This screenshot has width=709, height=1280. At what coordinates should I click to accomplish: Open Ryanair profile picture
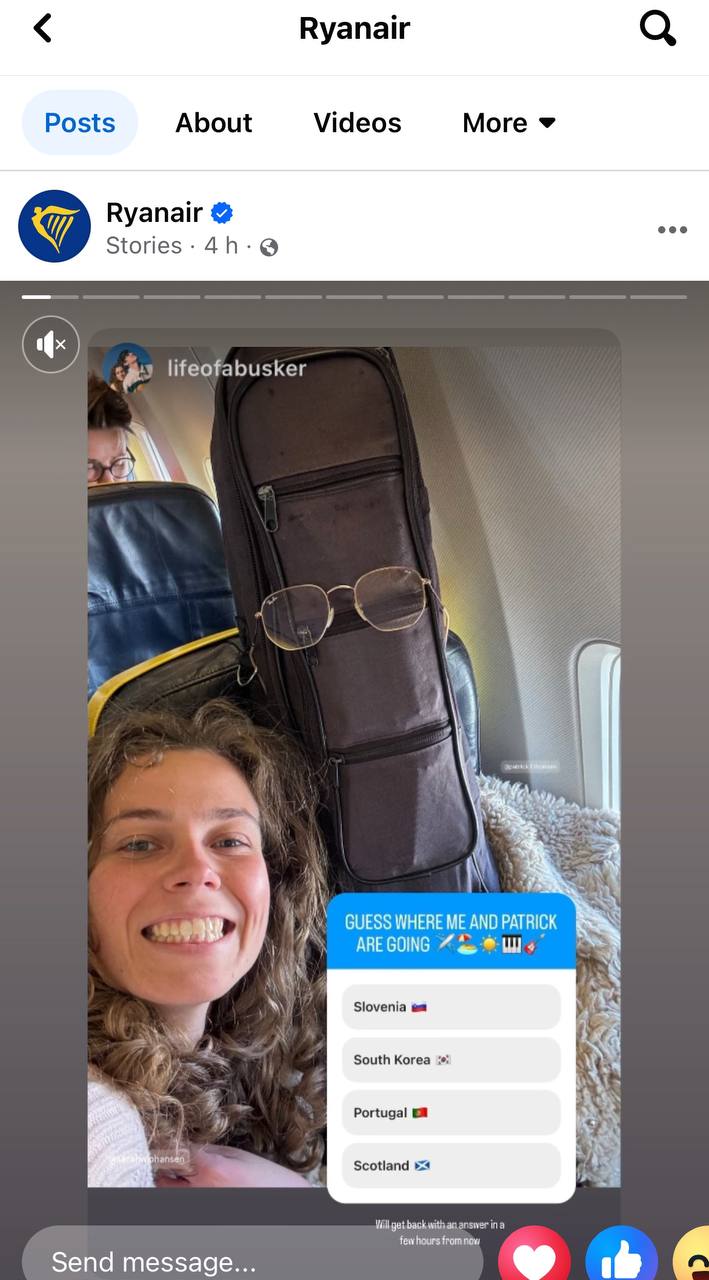pyautogui.click(x=55, y=227)
